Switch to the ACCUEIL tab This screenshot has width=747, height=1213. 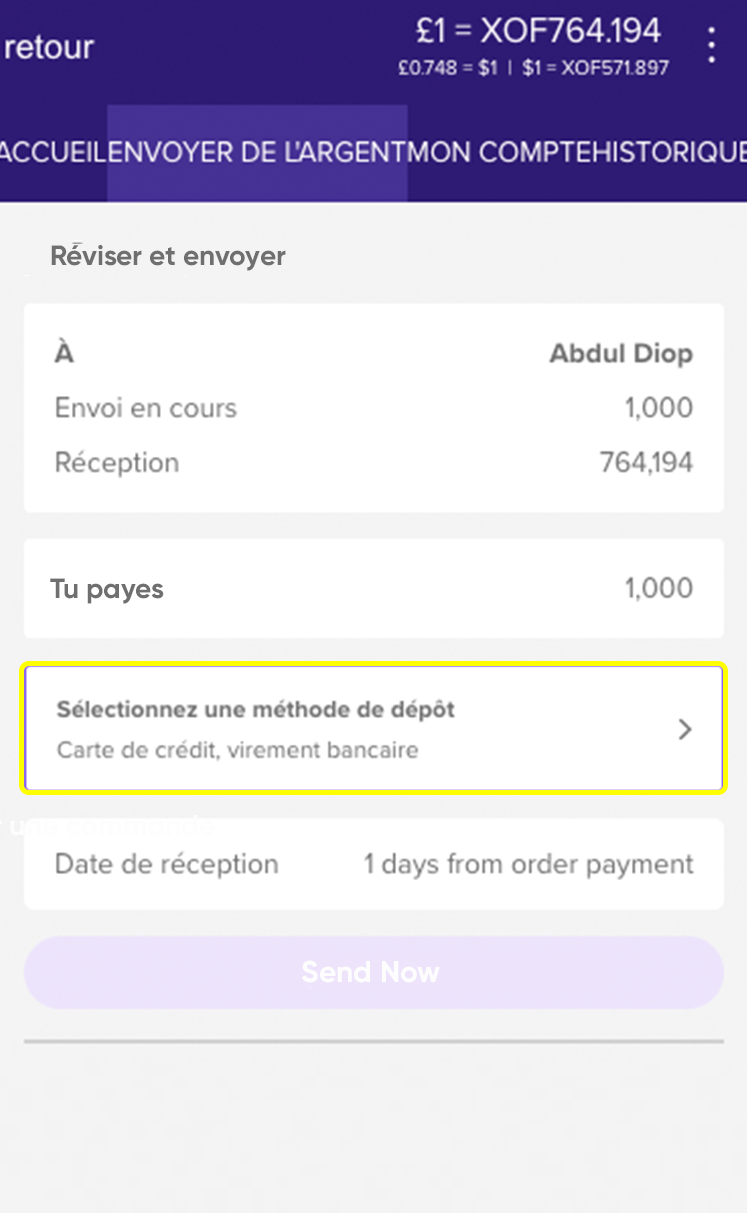pyautogui.click(x=53, y=153)
